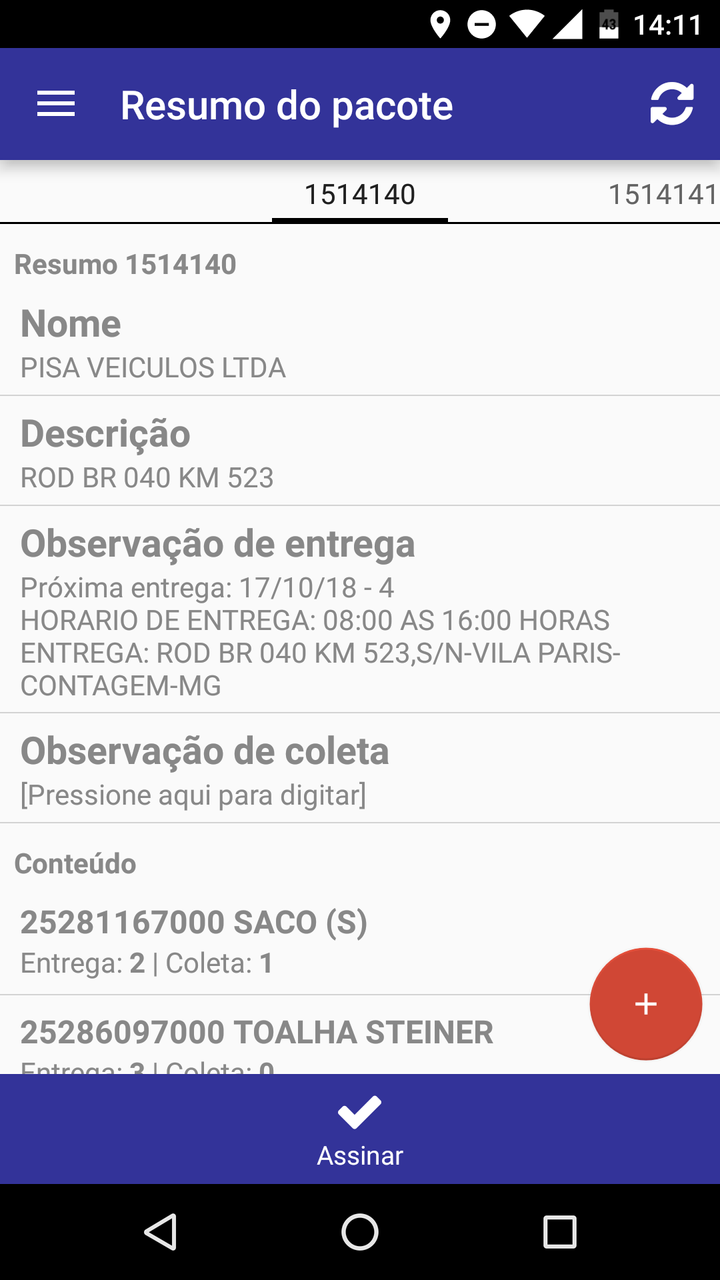Screen dimensions: 720x1280
Task: Switch to the 1514141 tab
Action: [x=662, y=194]
